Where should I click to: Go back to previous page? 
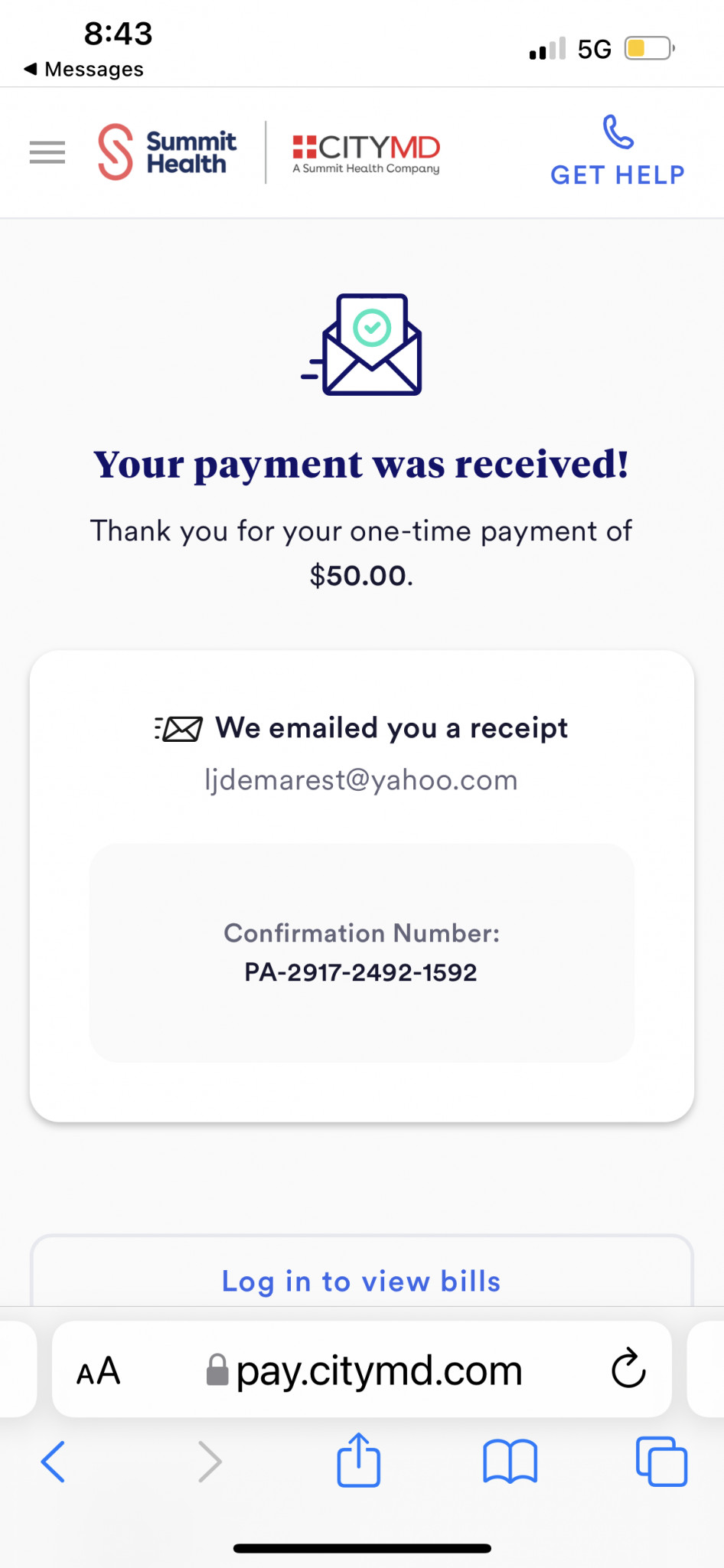click(53, 1462)
